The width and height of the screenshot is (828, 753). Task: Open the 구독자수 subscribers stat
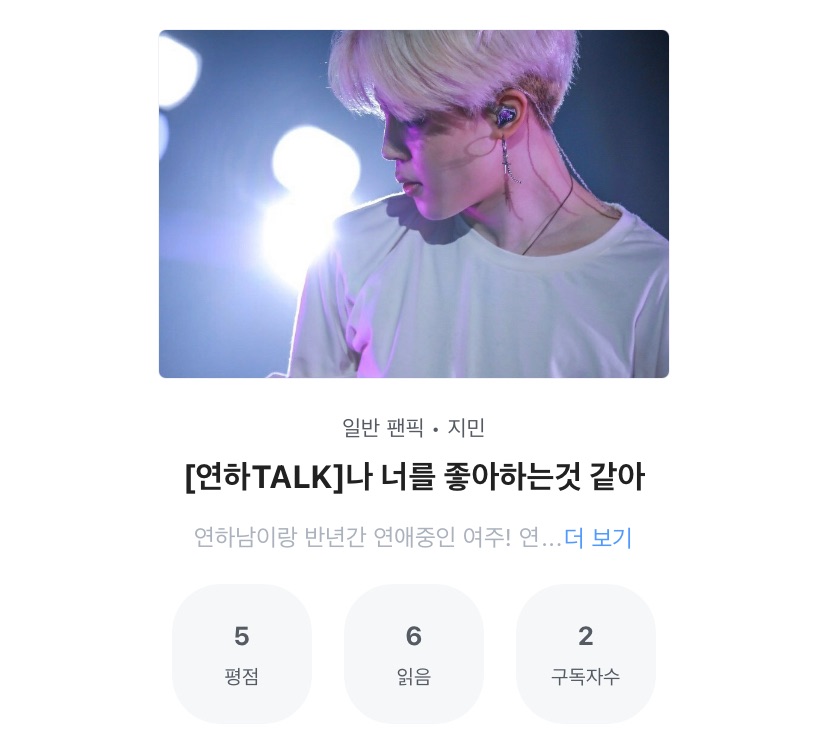585,653
